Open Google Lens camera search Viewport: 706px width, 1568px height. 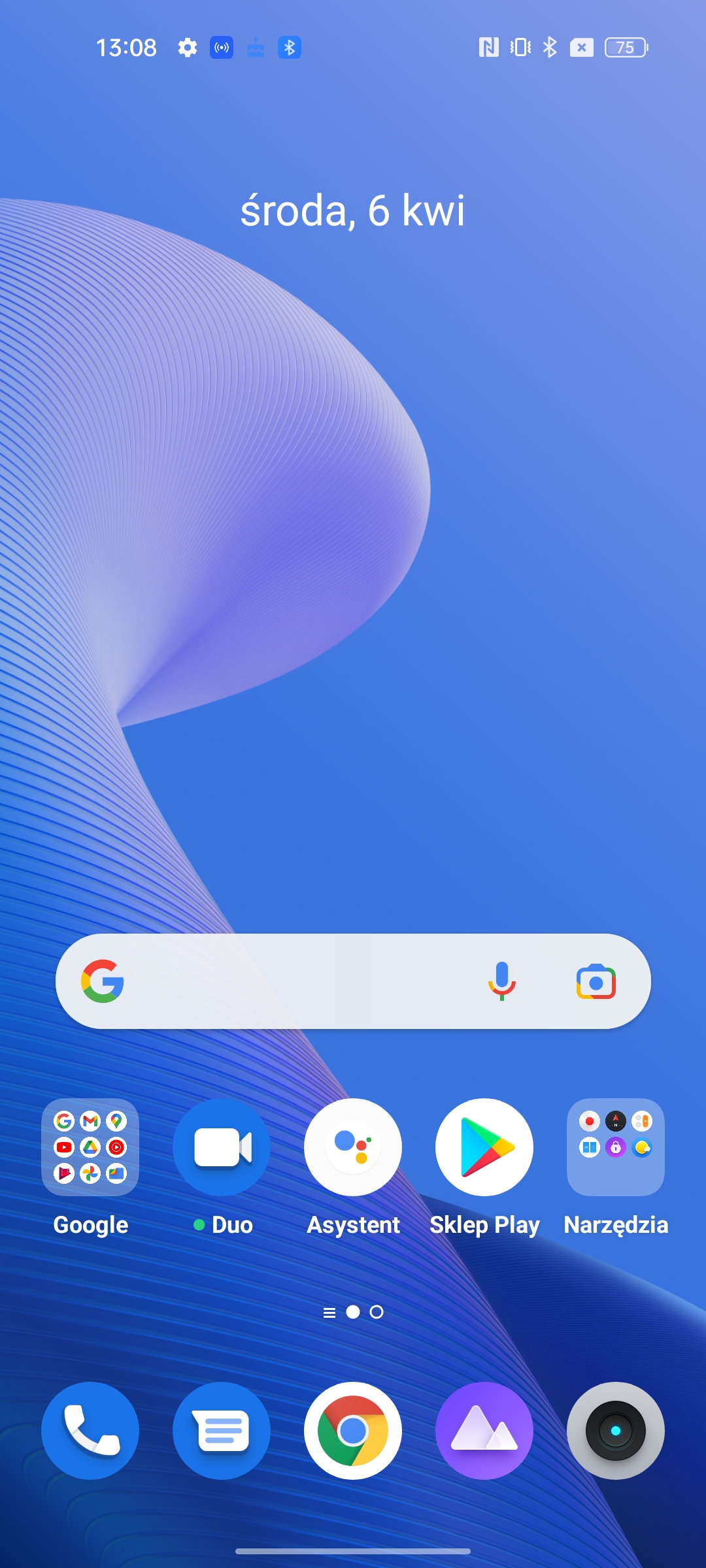[x=596, y=981]
